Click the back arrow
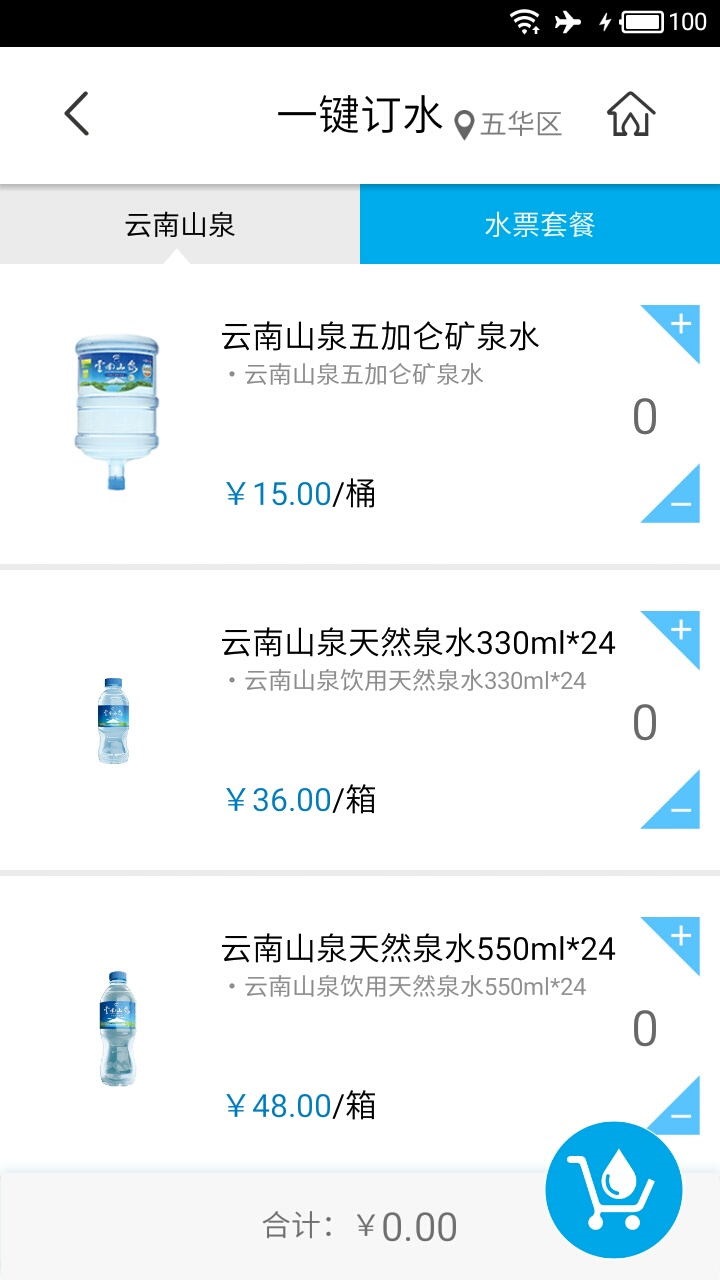Image resolution: width=720 pixels, height=1280 pixels. tap(77, 112)
